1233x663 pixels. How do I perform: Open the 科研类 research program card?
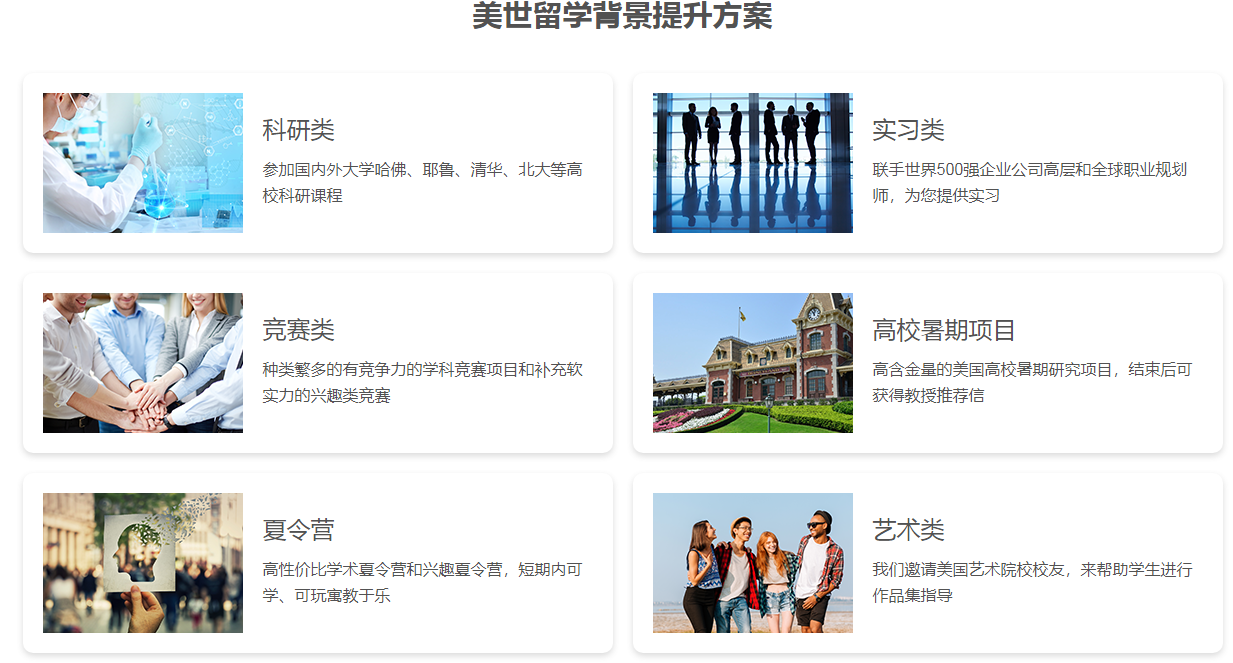[x=317, y=162]
